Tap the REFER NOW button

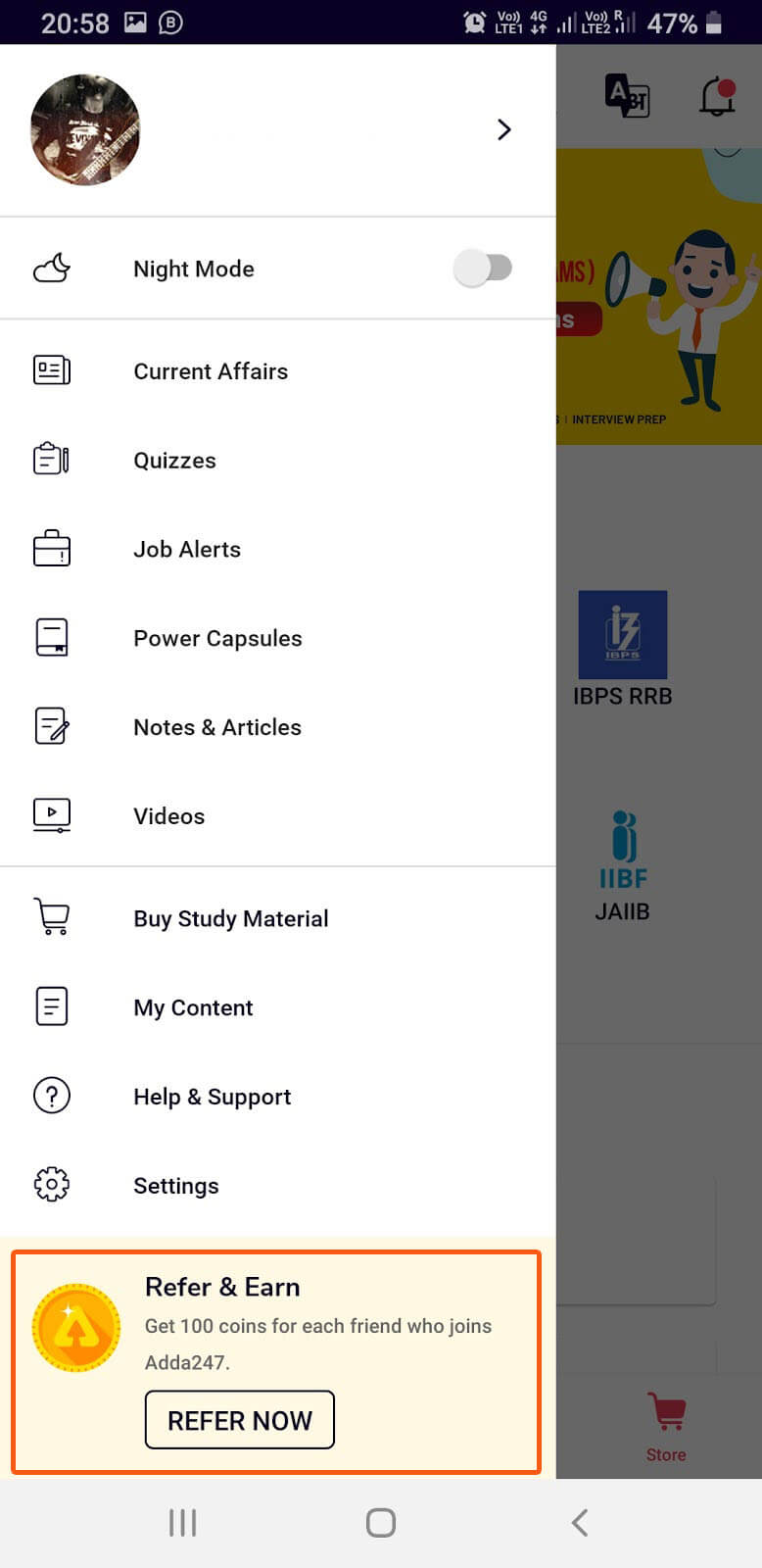click(x=240, y=1420)
